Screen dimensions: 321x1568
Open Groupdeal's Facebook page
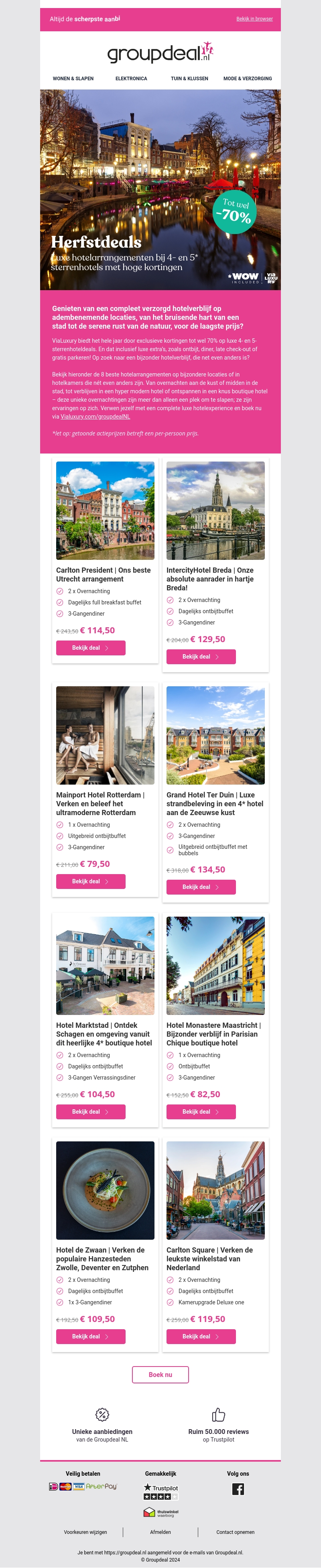pos(238,1488)
